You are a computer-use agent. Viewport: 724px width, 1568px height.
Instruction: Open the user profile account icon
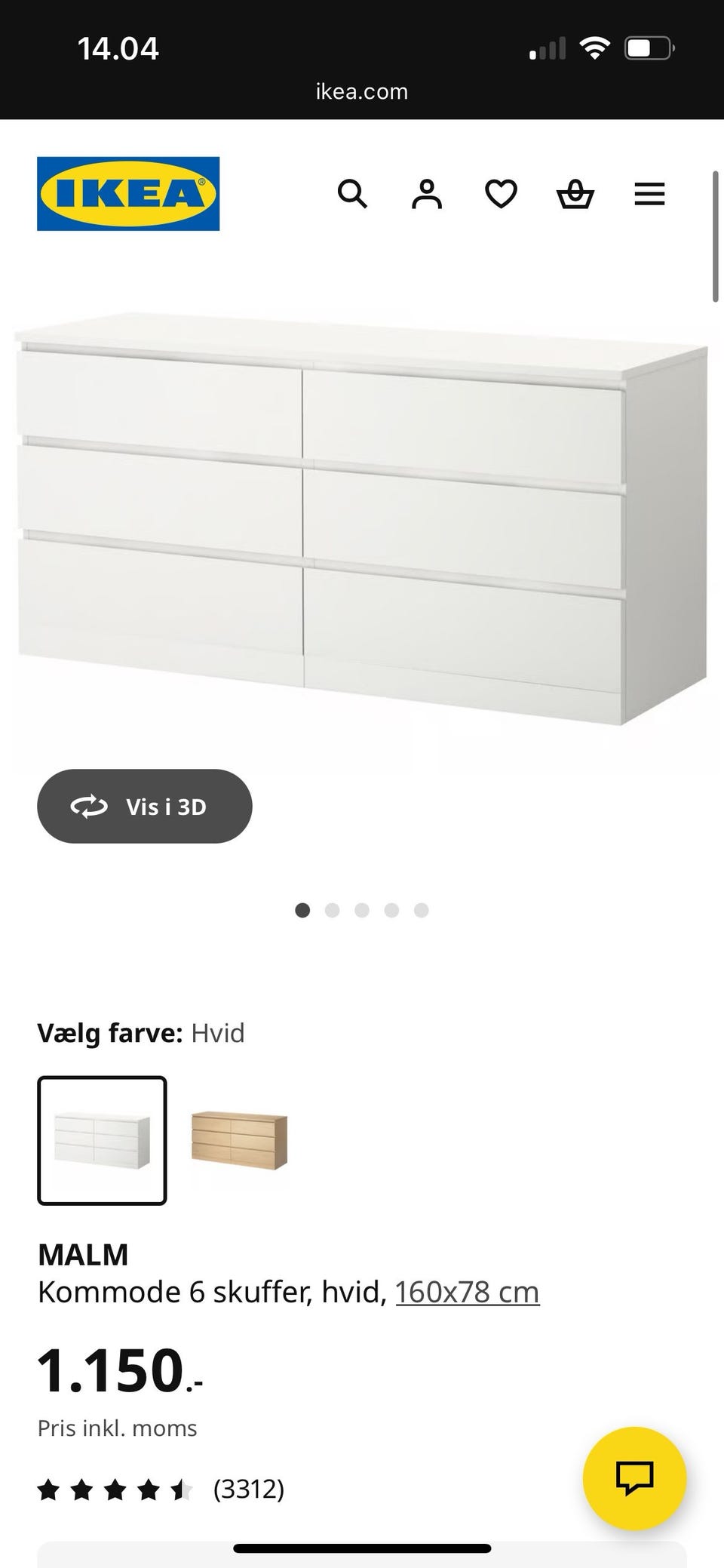[x=426, y=195]
